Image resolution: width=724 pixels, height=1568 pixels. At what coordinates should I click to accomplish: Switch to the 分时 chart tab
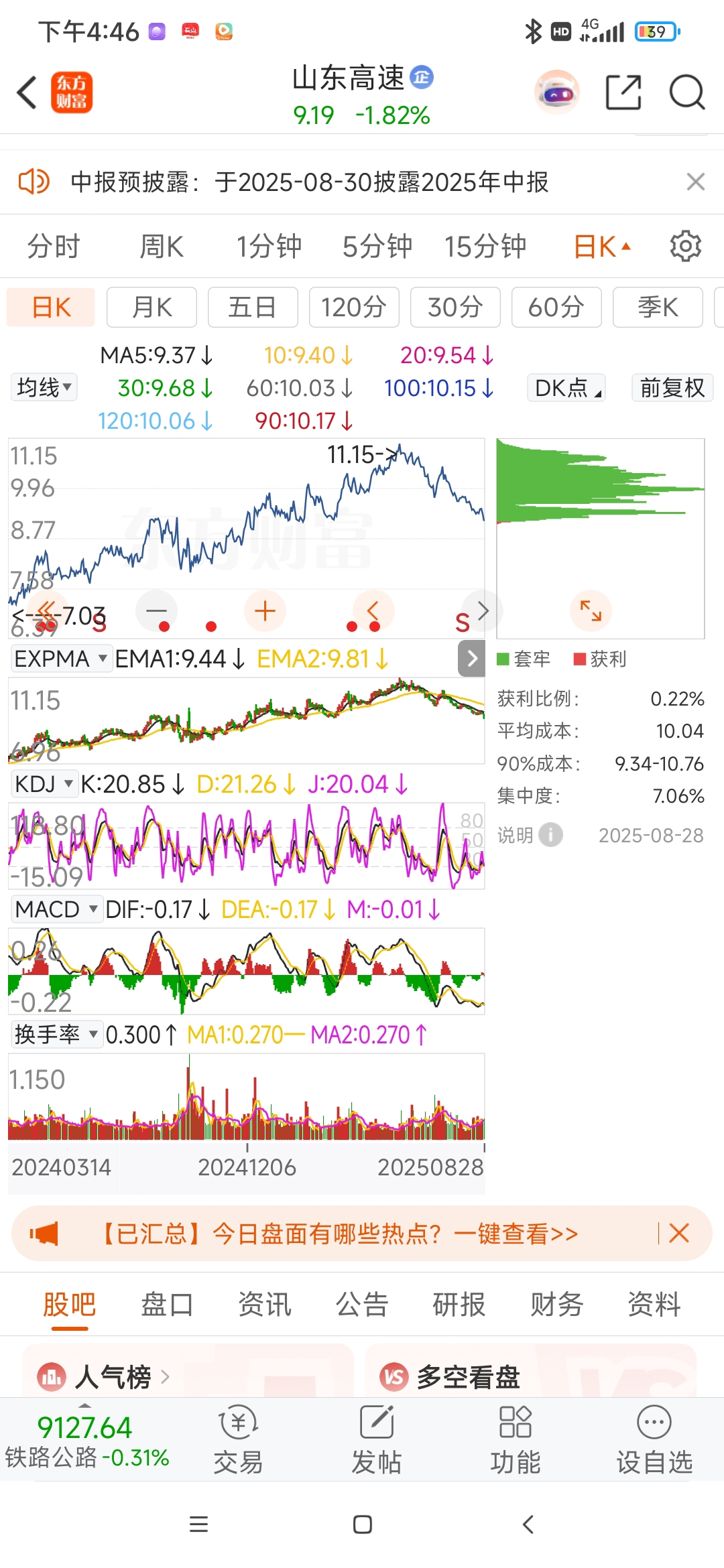pyautogui.click(x=53, y=247)
